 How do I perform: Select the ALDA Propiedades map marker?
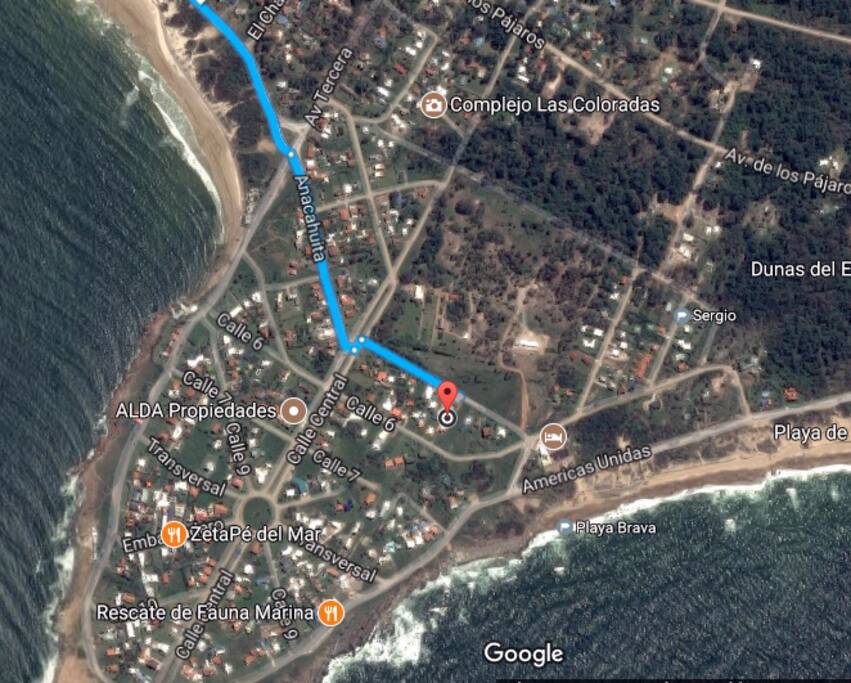pyautogui.click(x=293, y=411)
